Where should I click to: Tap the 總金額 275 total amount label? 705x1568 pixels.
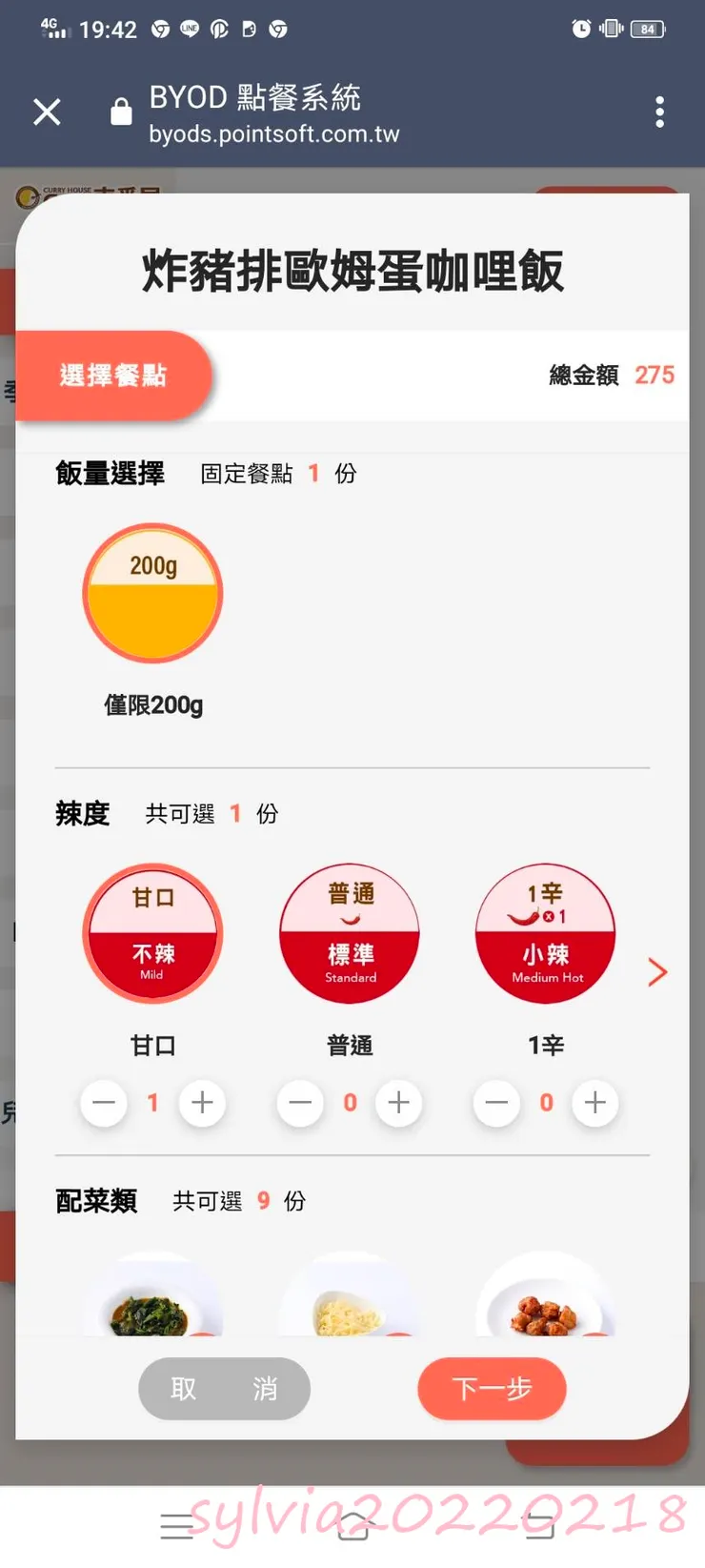click(x=605, y=375)
